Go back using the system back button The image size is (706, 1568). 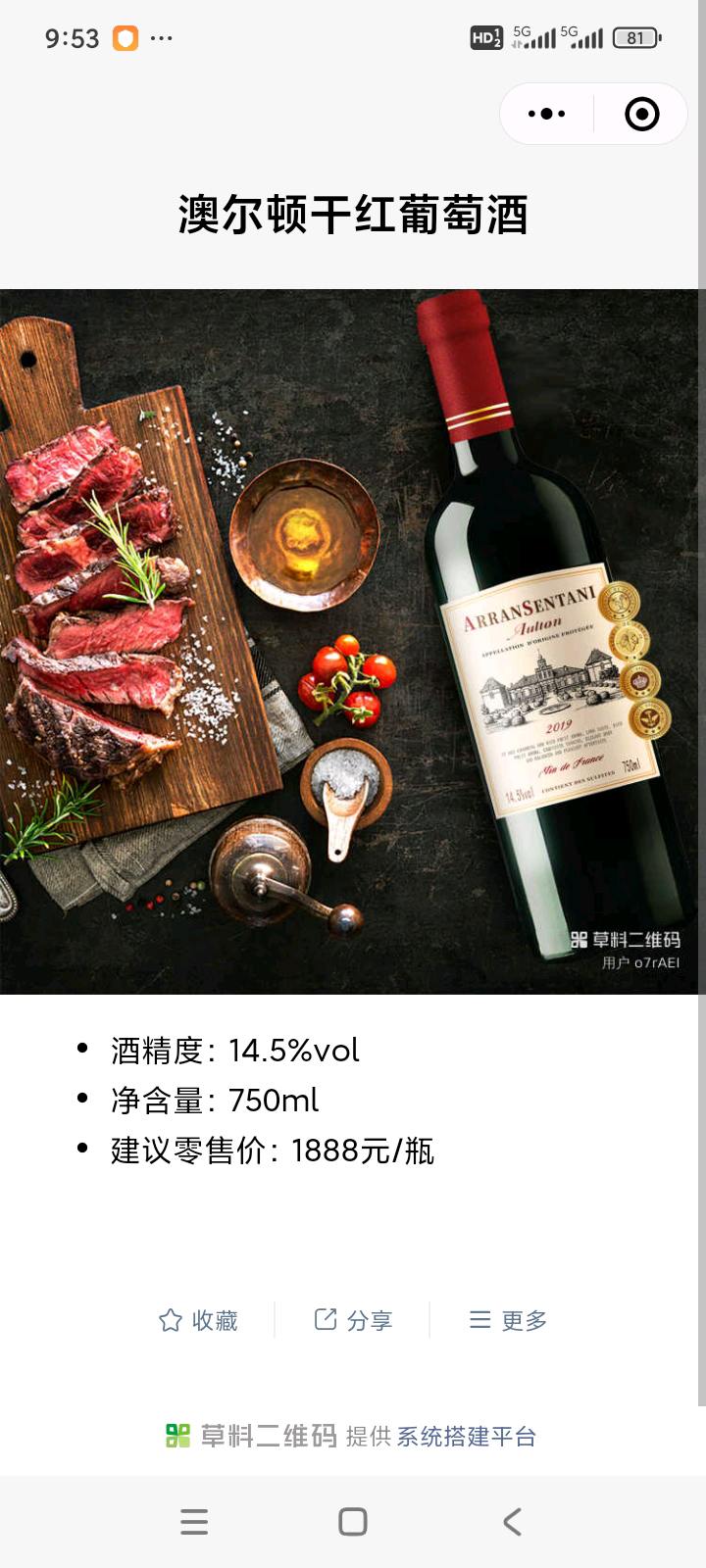coord(512,1521)
